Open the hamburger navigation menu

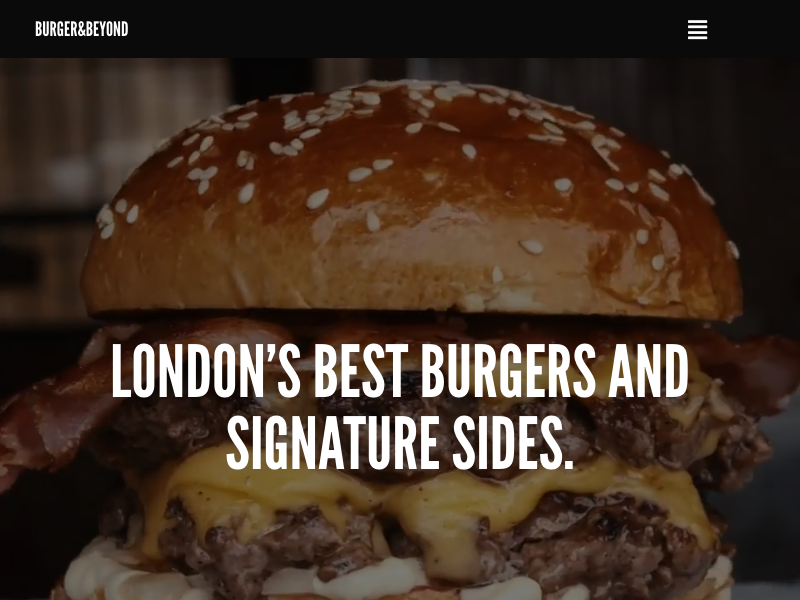tap(697, 30)
